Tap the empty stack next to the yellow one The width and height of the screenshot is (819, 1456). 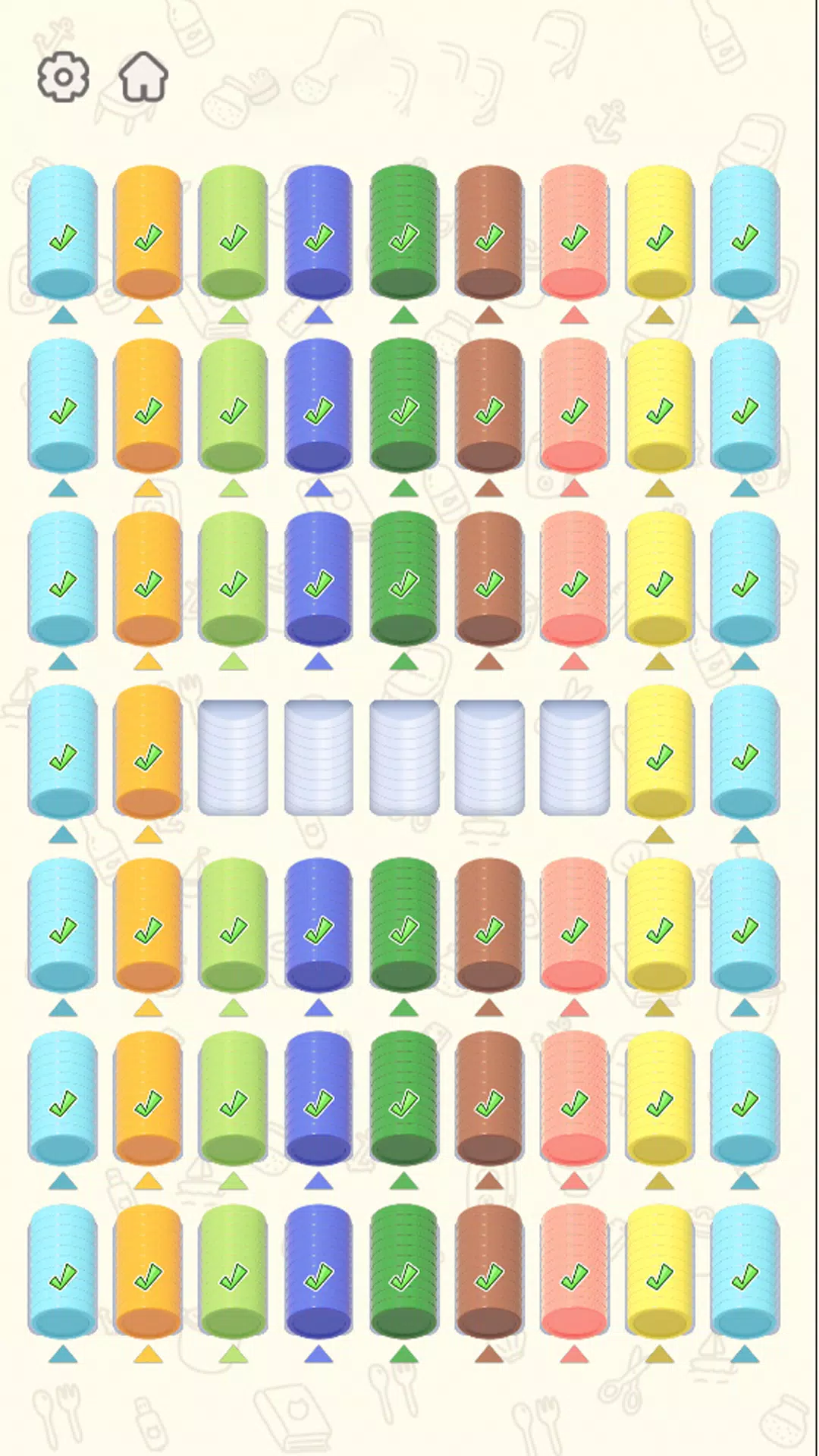click(x=575, y=757)
